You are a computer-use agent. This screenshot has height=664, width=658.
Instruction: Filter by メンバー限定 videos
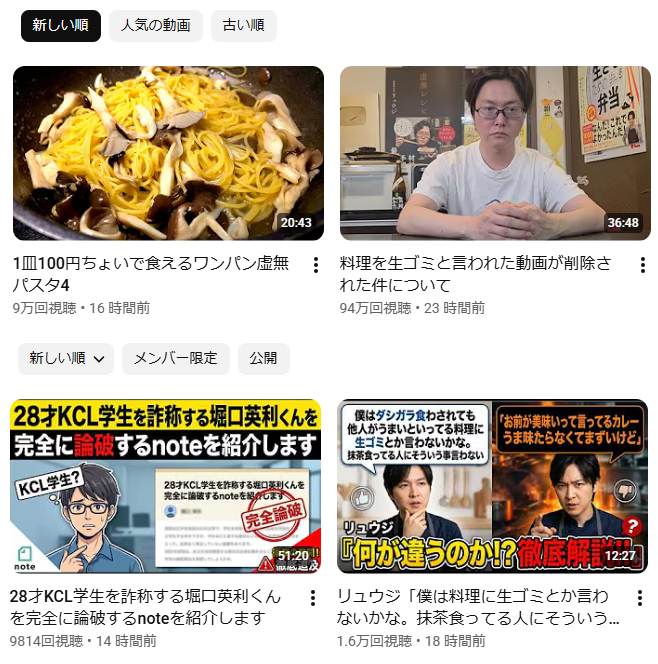[176, 359]
